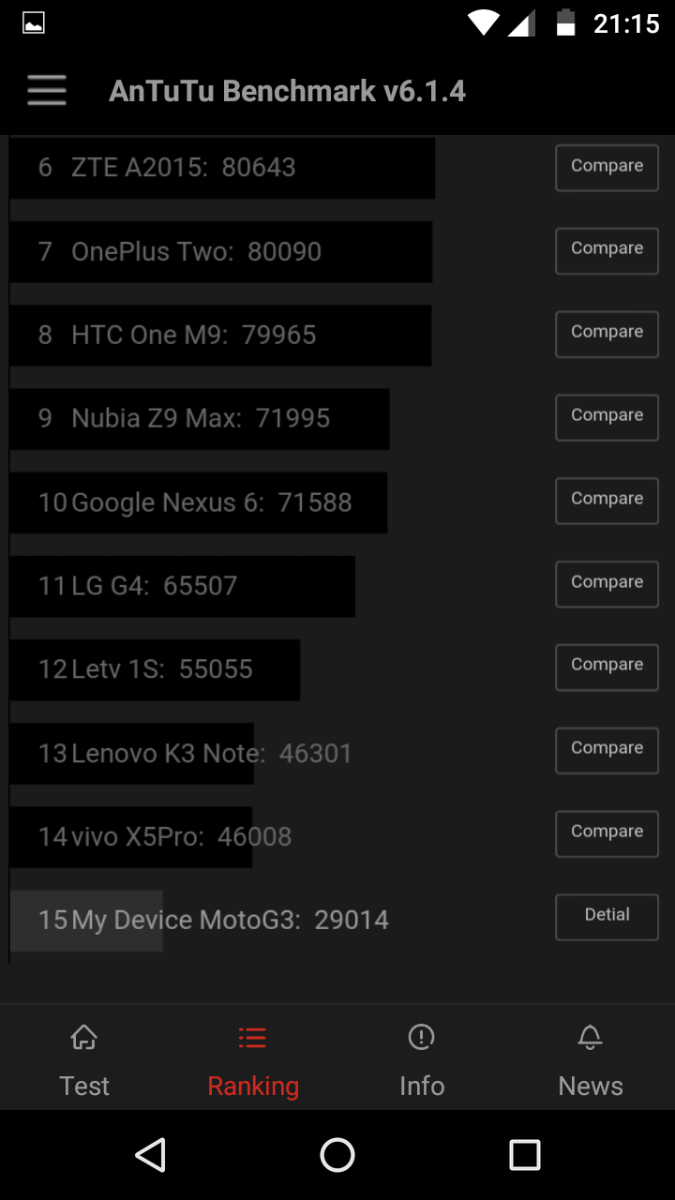Viewport: 675px width, 1200px height.
Task: Open the hamburger drawer menu
Action: 47,91
